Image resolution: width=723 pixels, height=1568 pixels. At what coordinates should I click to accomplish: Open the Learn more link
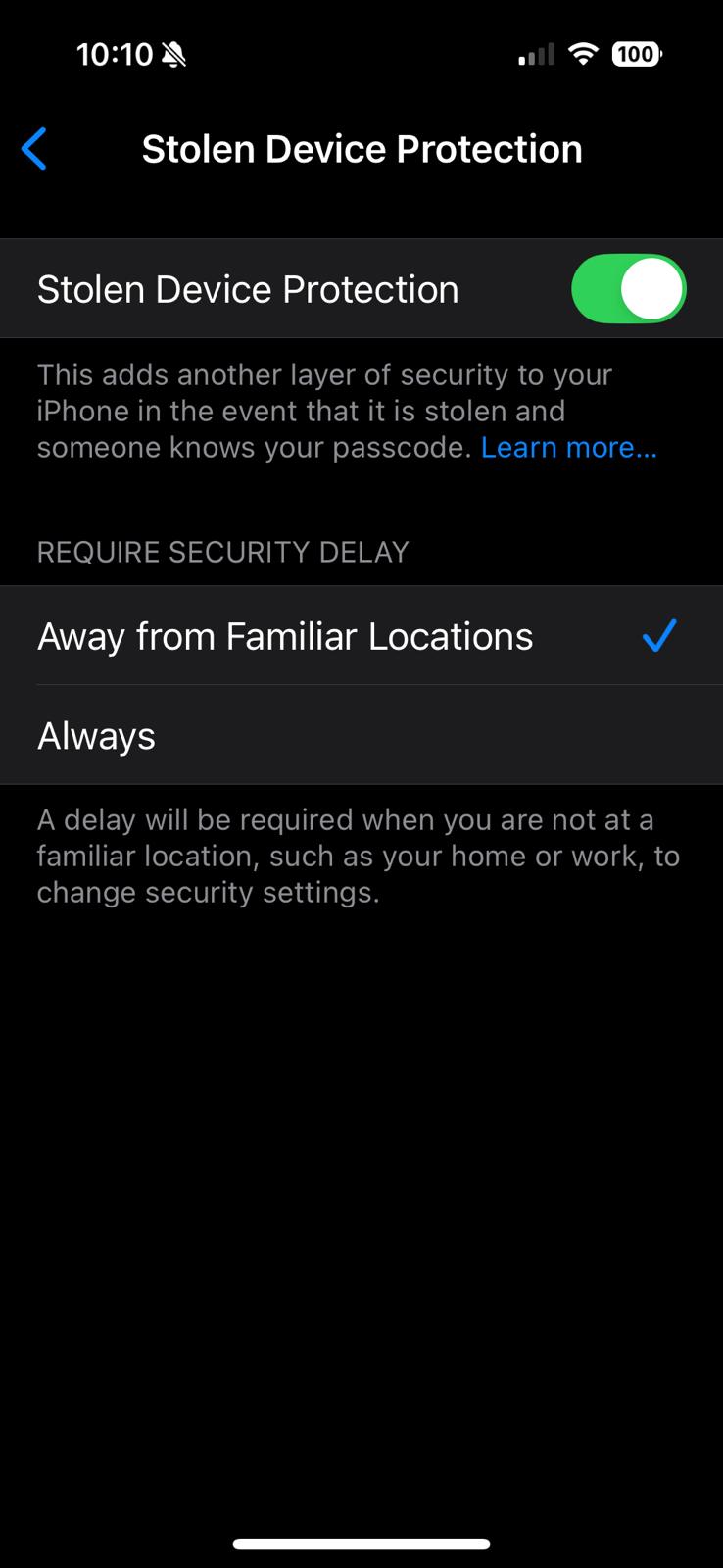(568, 448)
